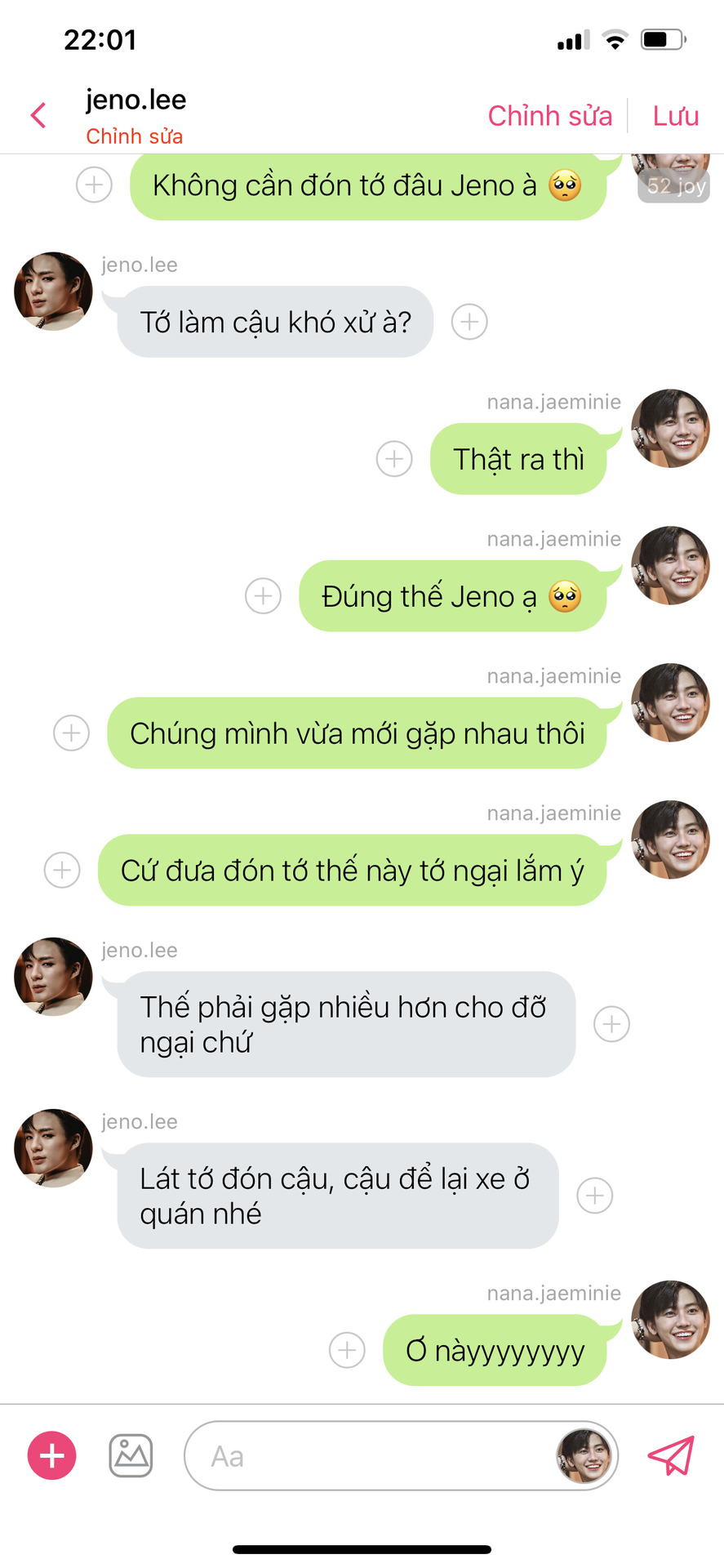The height and width of the screenshot is (1568, 724).
Task: Tap Chỉnh sửa in the top right
Action: coord(549,116)
